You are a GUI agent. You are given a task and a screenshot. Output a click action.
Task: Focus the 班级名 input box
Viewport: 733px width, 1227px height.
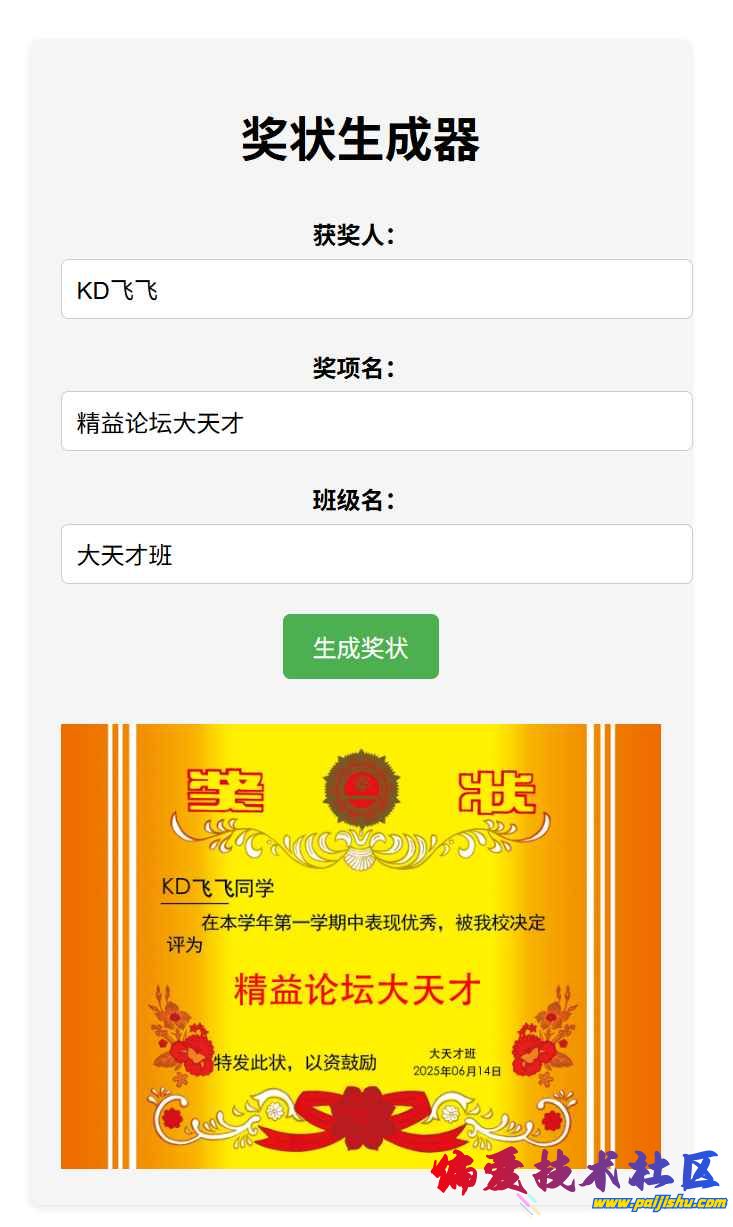tap(376, 554)
